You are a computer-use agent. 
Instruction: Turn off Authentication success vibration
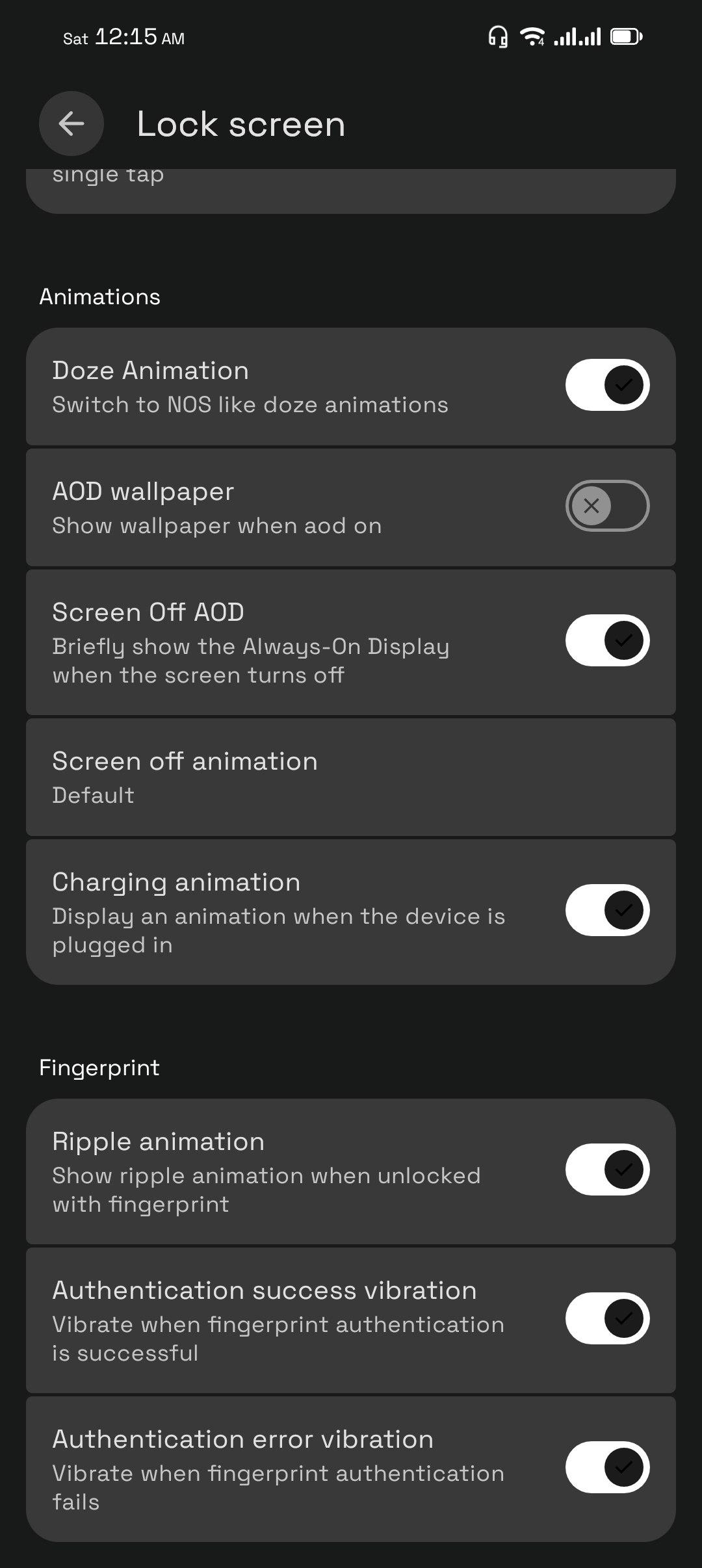coord(607,1318)
